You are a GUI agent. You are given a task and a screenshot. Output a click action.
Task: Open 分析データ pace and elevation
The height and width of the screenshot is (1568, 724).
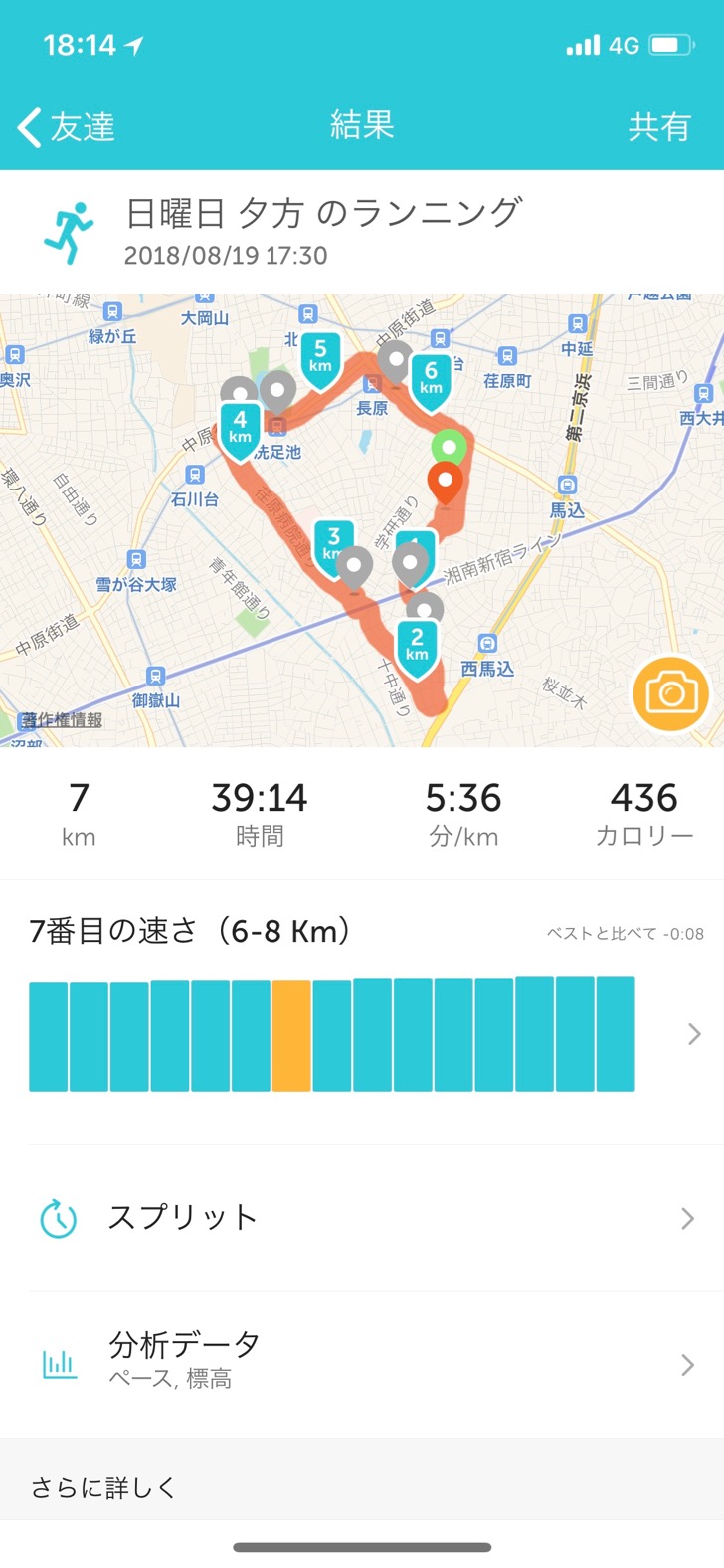(362, 1364)
